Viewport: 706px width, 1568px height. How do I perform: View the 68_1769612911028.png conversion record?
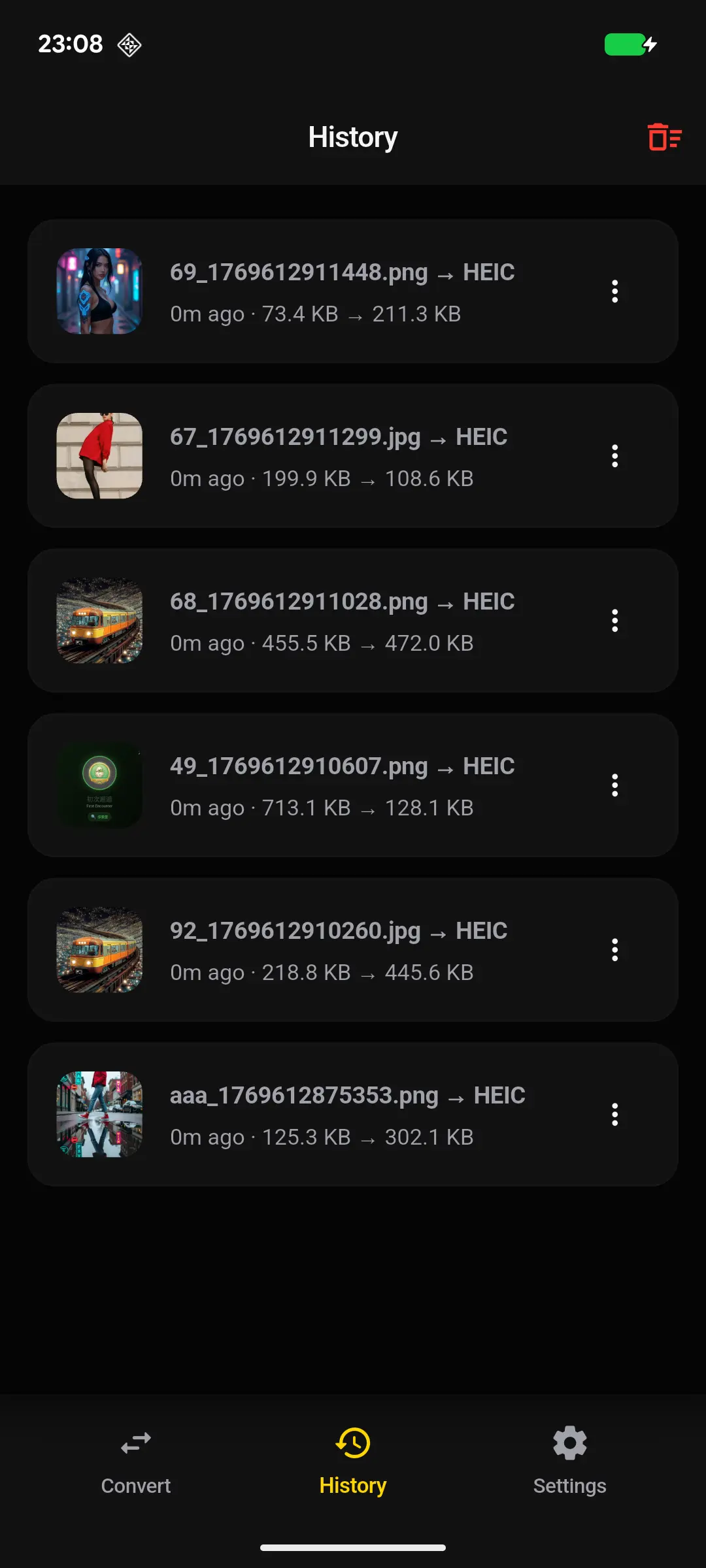tap(340, 621)
